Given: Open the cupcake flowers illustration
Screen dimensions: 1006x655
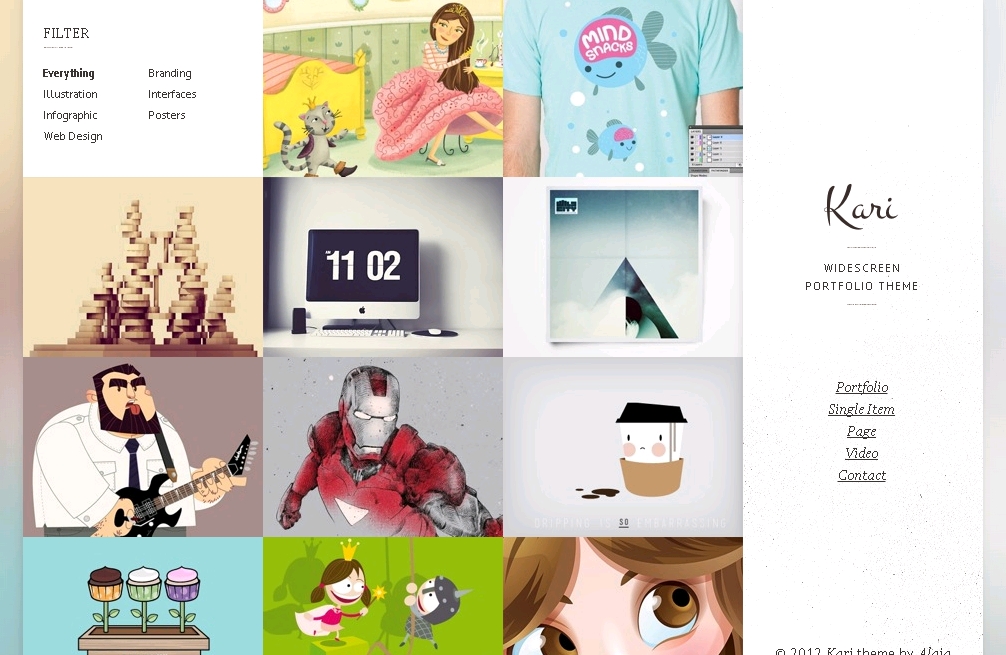Looking at the screenshot, I should click(x=142, y=596).
